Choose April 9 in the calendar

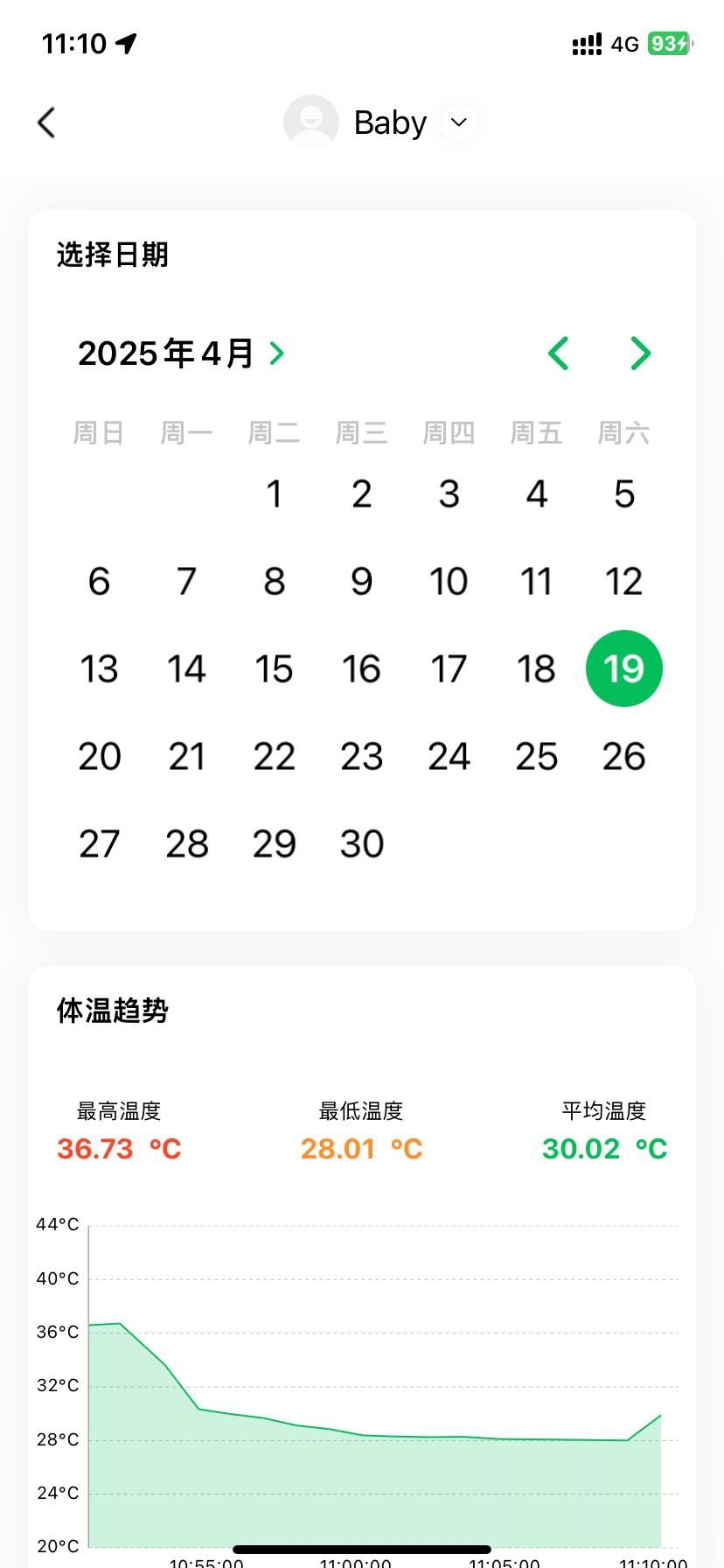coord(362,582)
